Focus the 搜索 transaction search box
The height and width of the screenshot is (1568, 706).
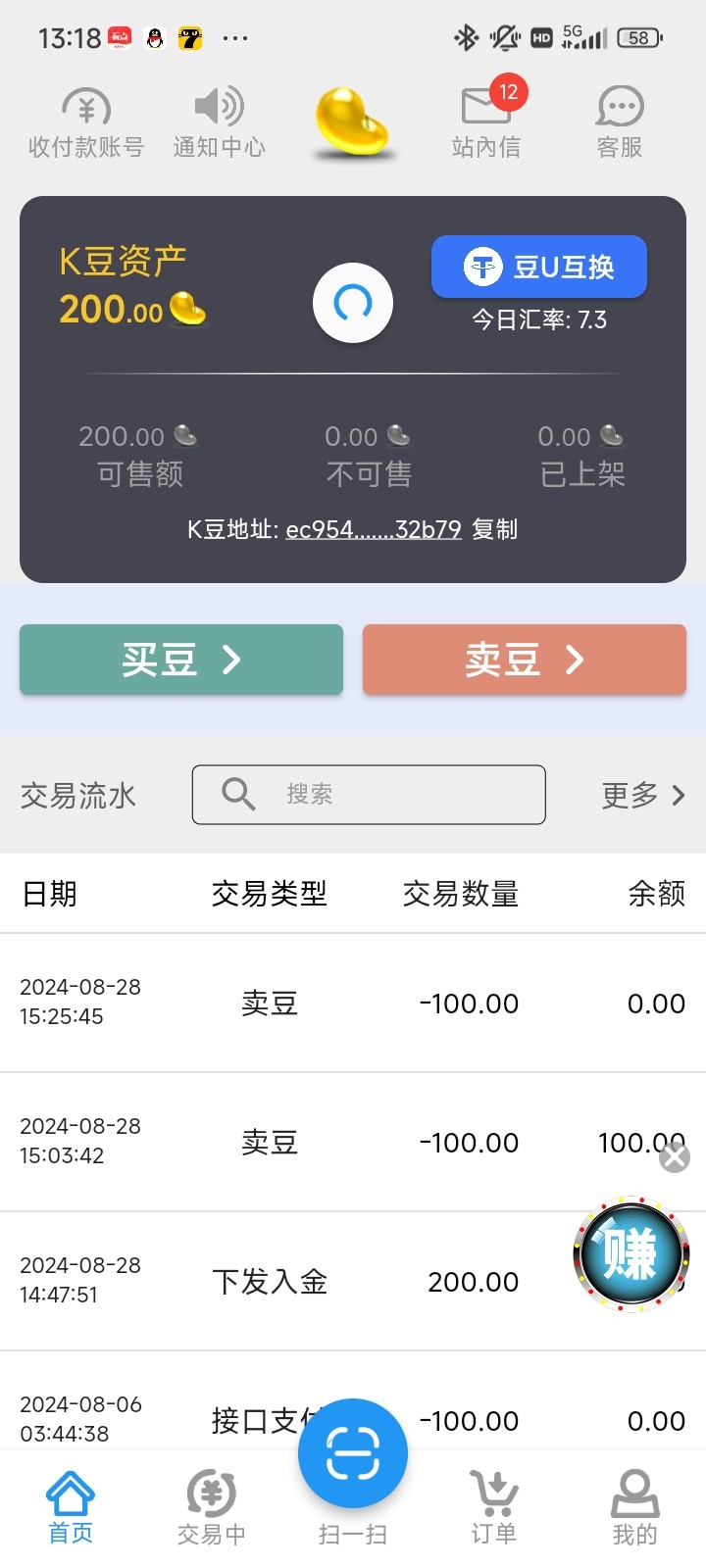(x=369, y=794)
